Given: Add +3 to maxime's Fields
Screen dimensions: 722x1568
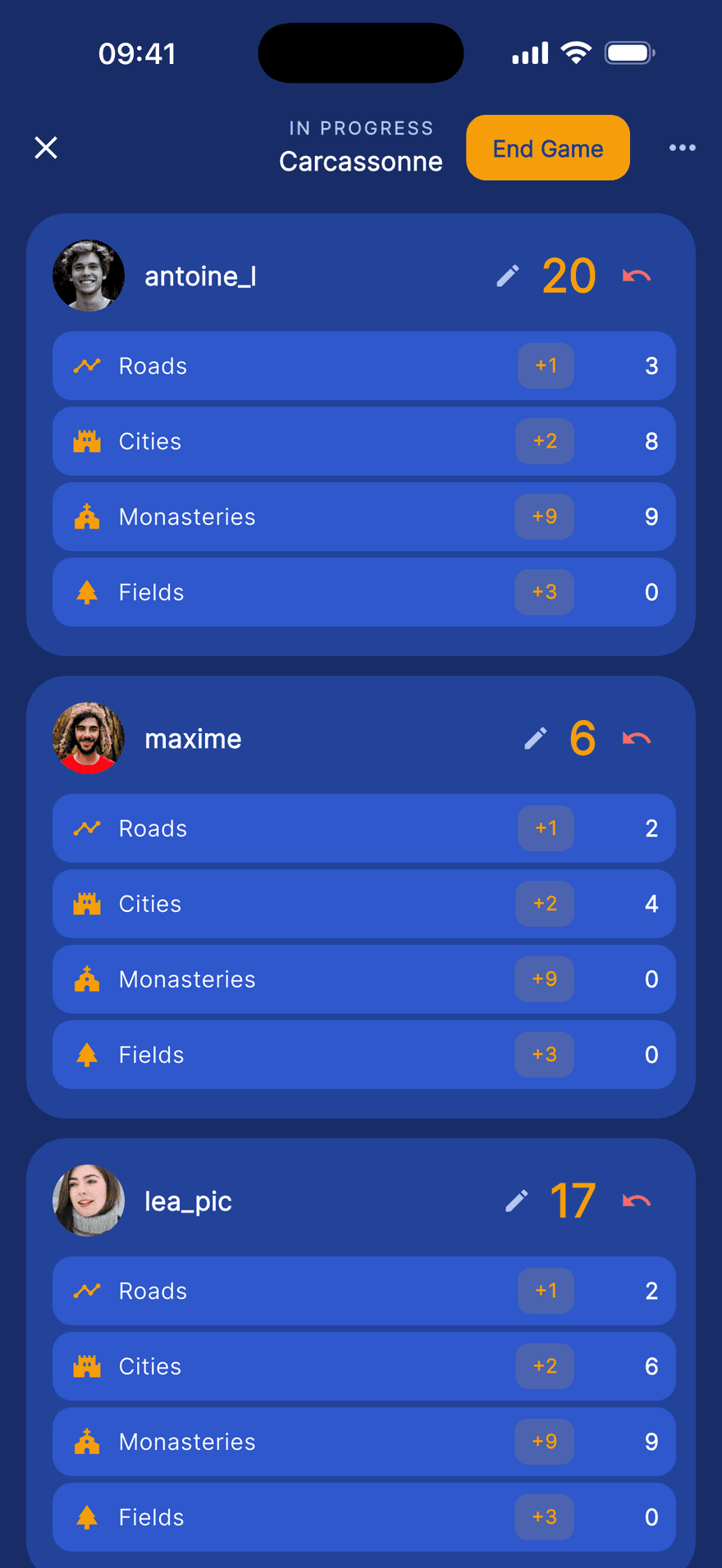Looking at the screenshot, I should [545, 1055].
